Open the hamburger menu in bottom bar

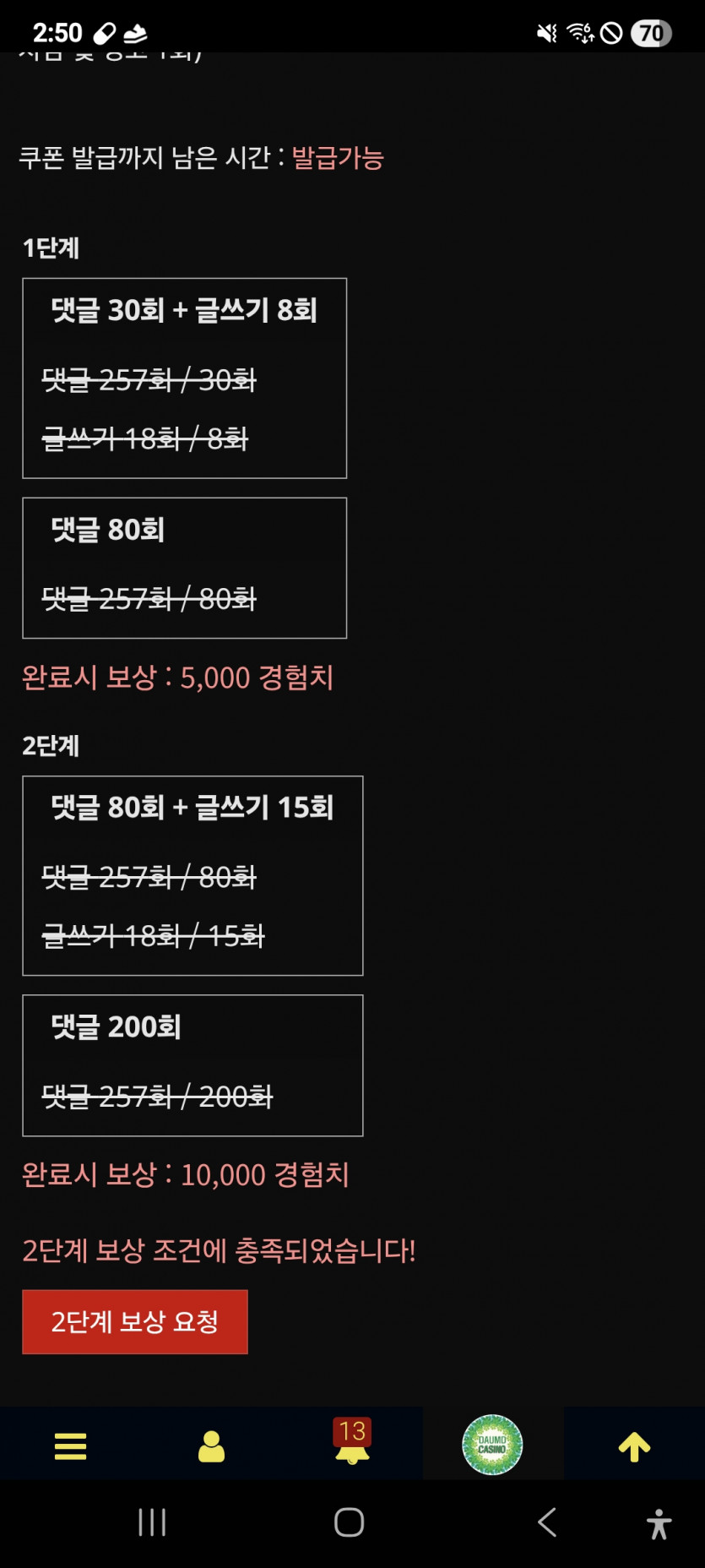point(70,1445)
